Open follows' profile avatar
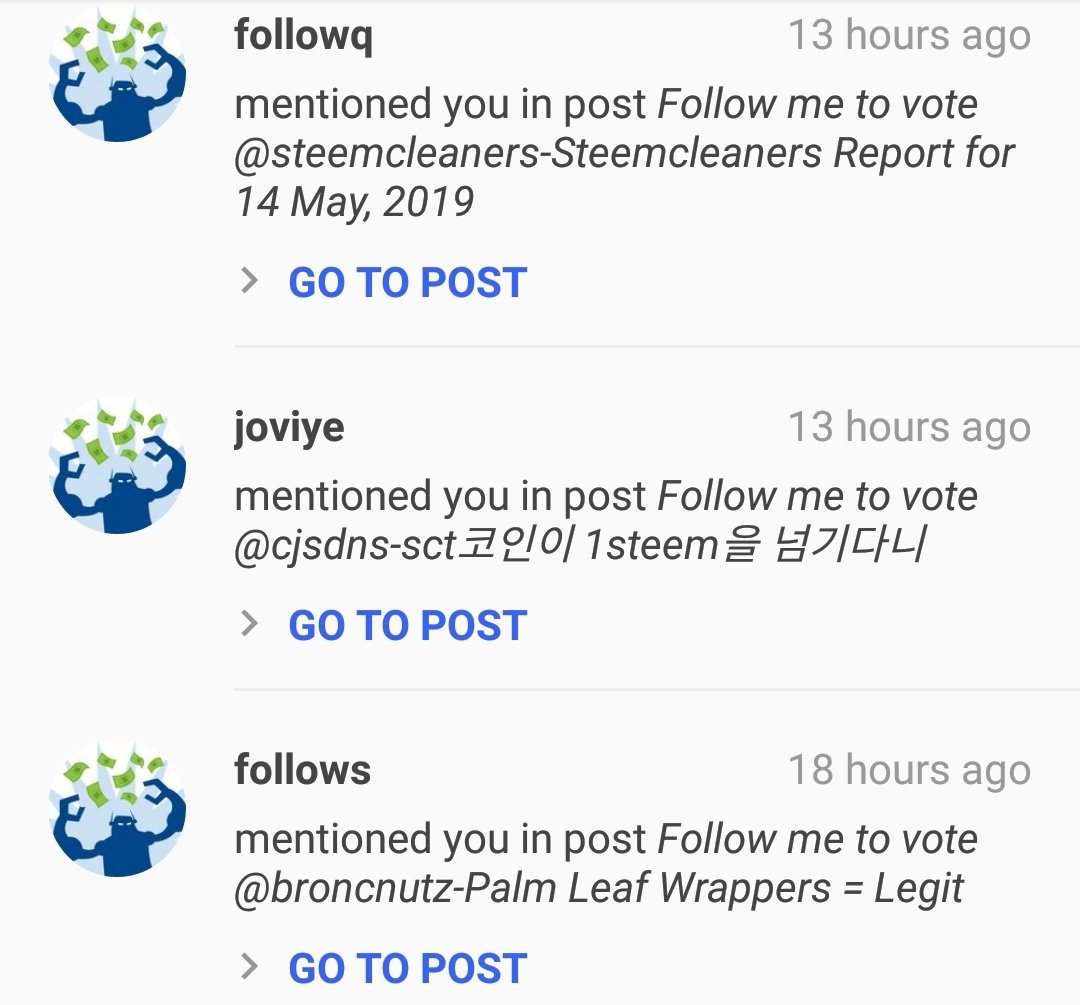 click(117, 808)
